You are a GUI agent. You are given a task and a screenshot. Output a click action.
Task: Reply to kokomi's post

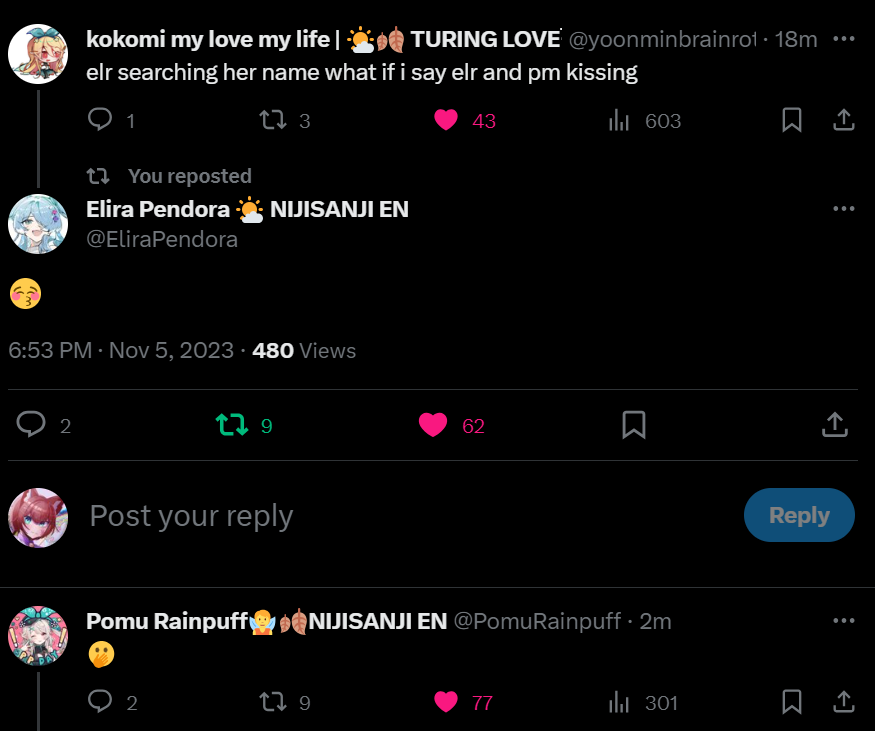pos(100,121)
